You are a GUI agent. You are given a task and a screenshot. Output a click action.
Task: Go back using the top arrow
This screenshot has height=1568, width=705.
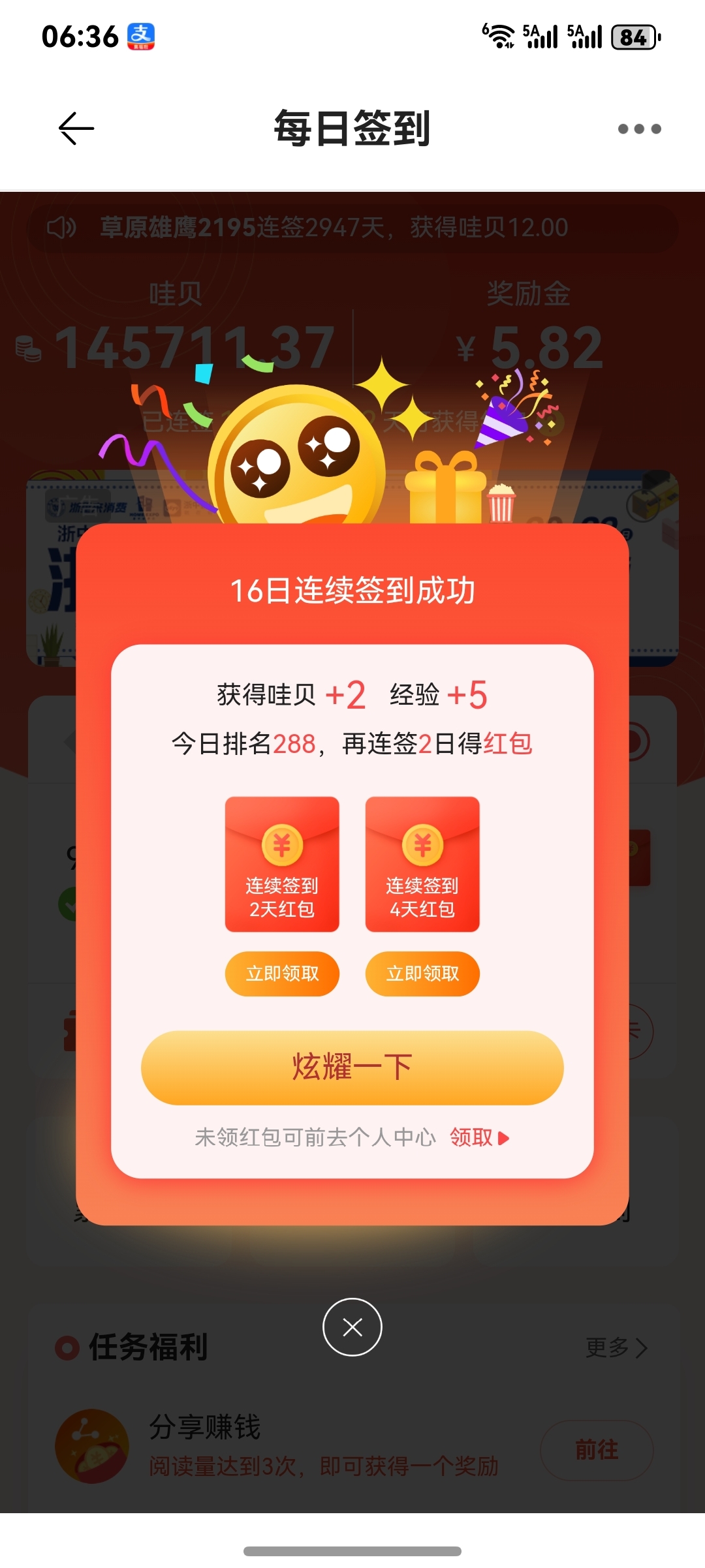(x=76, y=129)
